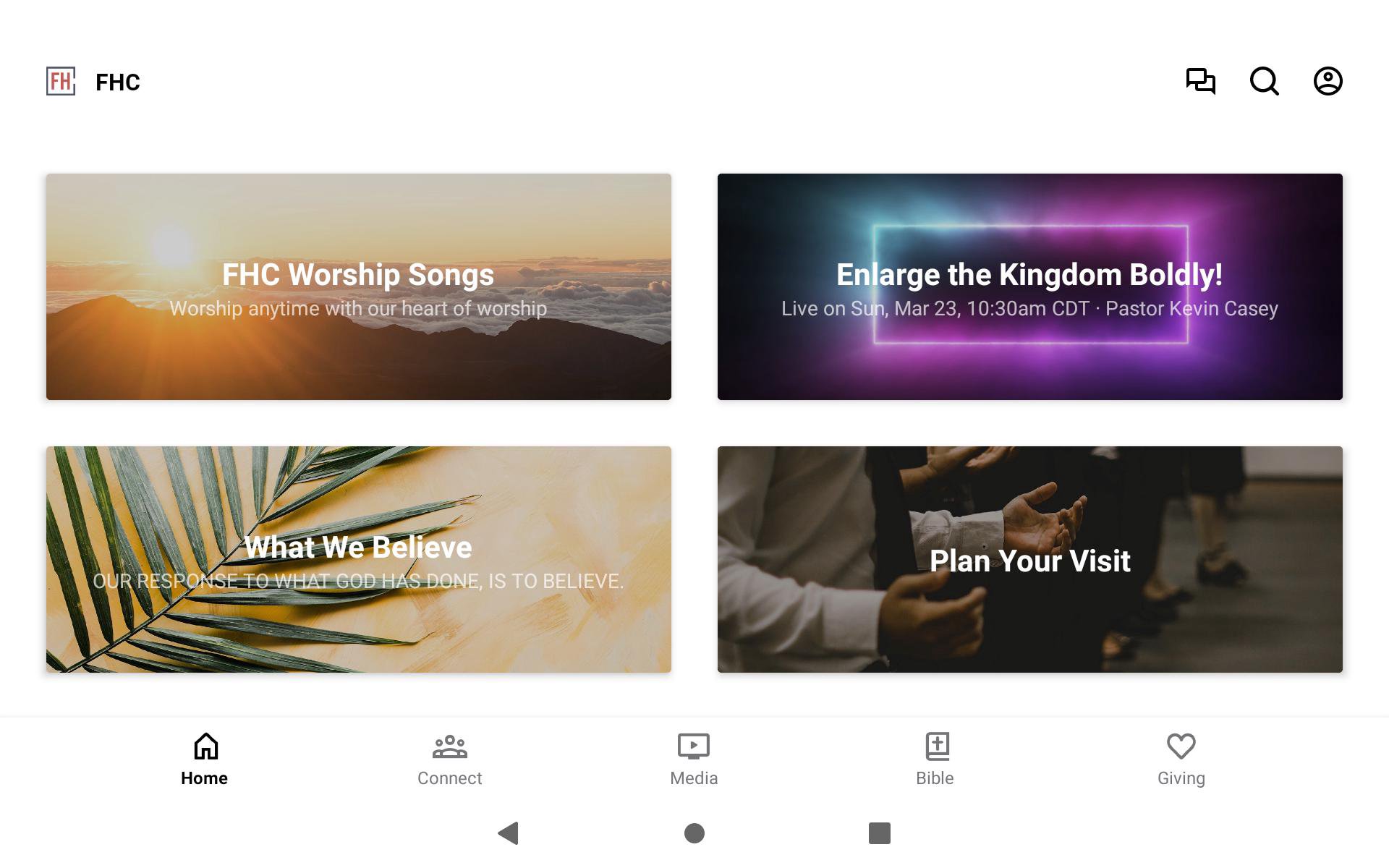Viewport: 1389px width, 868px height.
Task: Select the Home tab
Action: (205, 759)
